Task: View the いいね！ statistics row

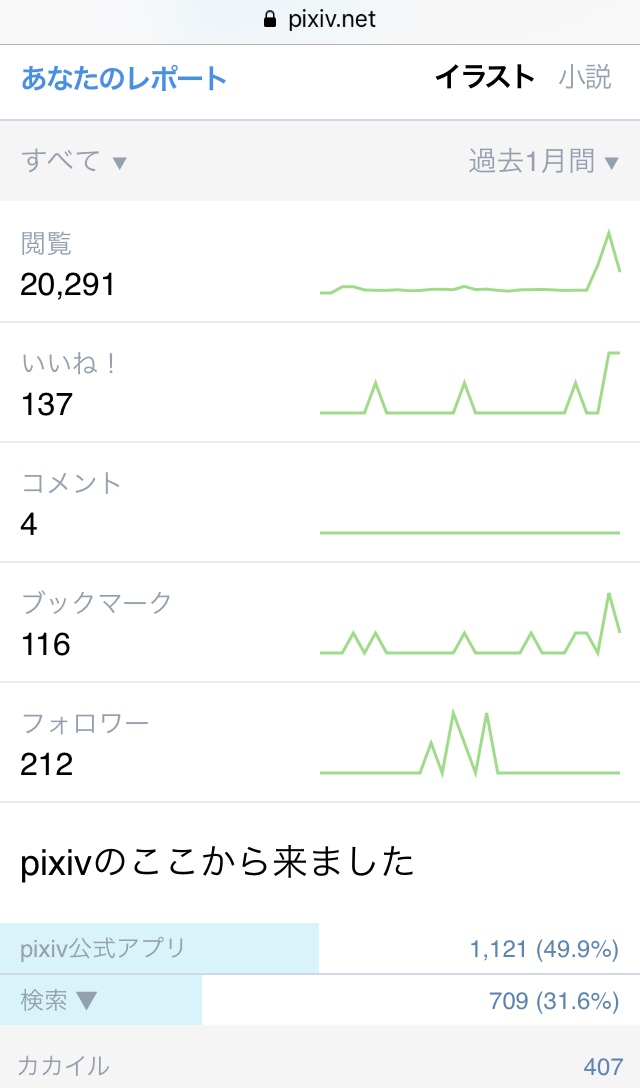Action: pyautogui.click(x=320, y=383)
